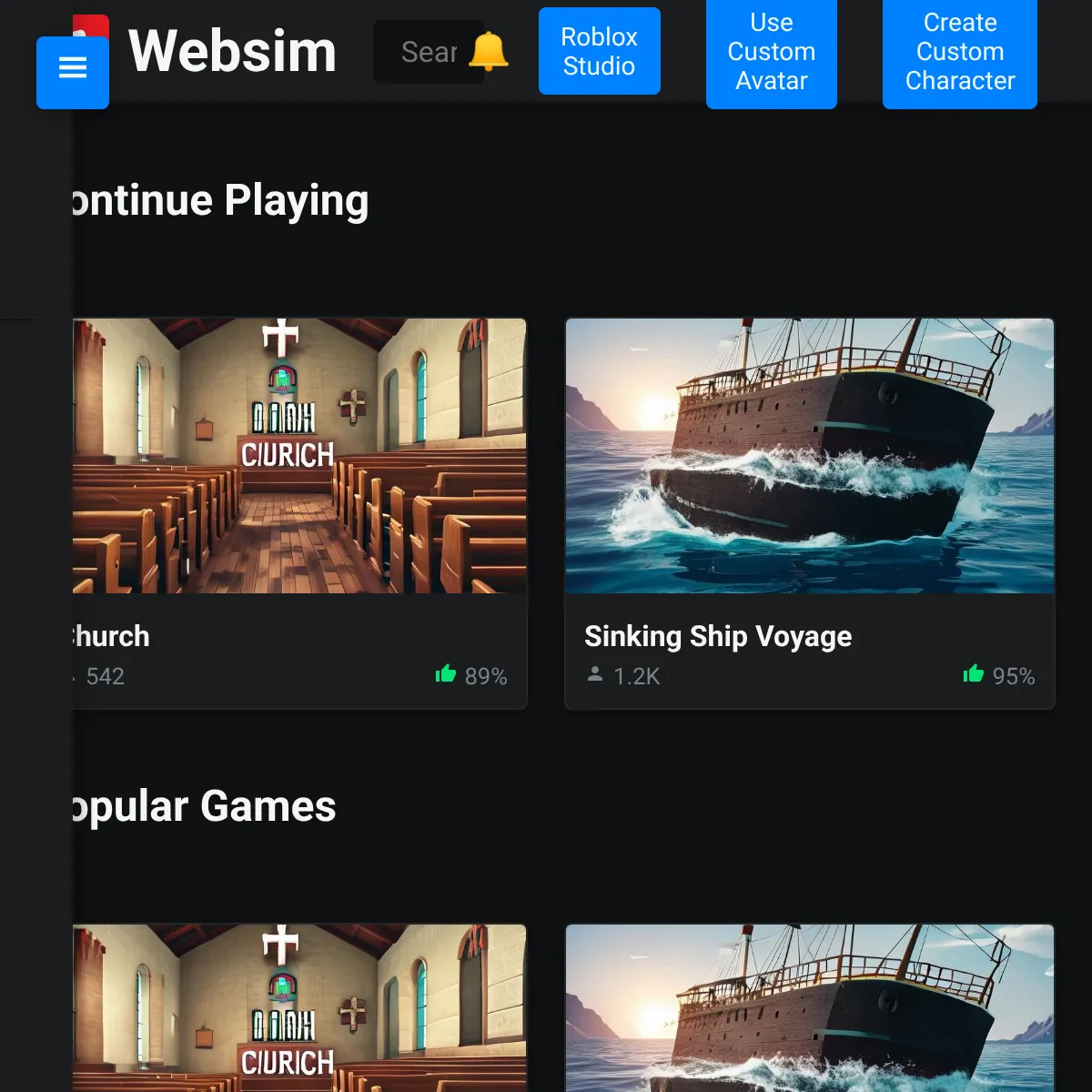Launch Roblox Studio

[x=599, y=51]
